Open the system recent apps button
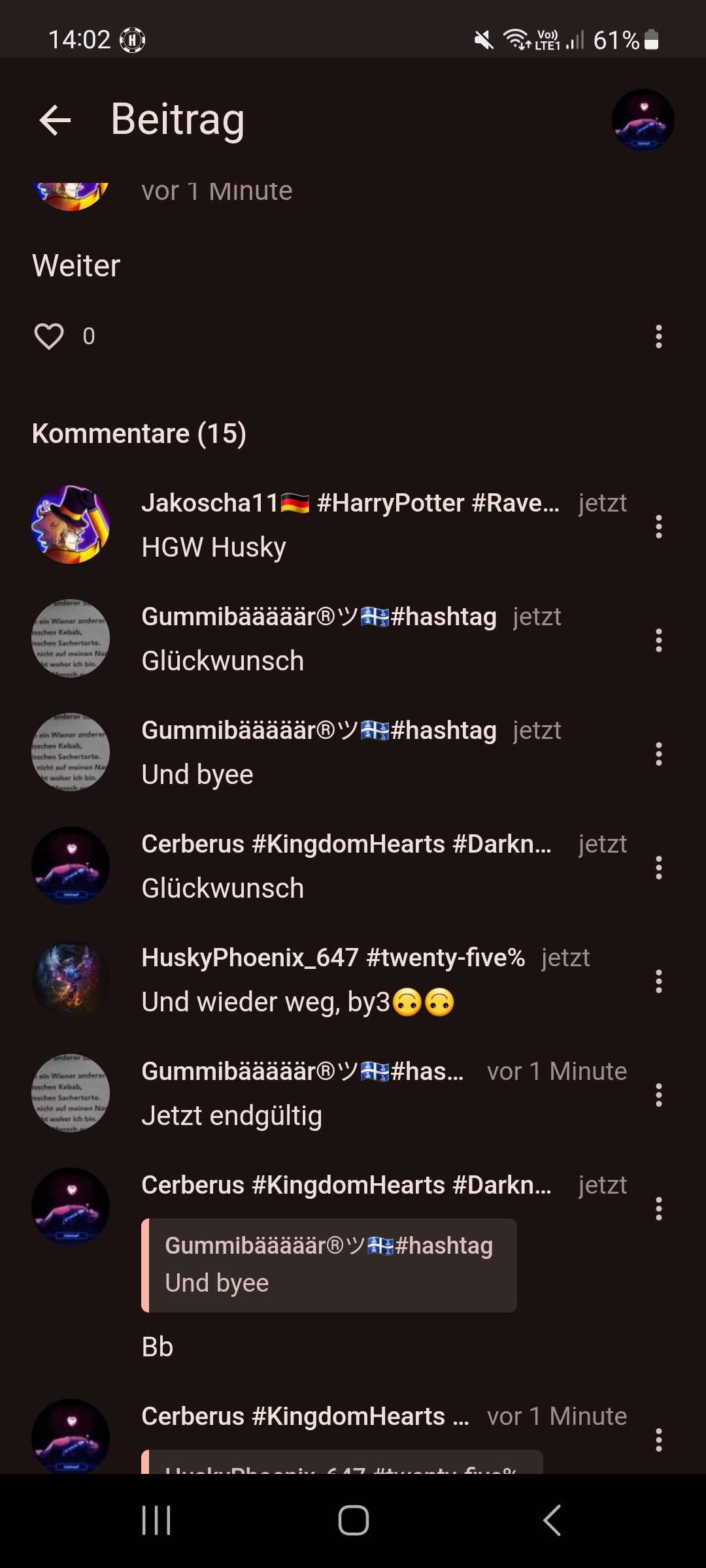The width and height of the screenshot is (706, 1568). coord(156,1520)
